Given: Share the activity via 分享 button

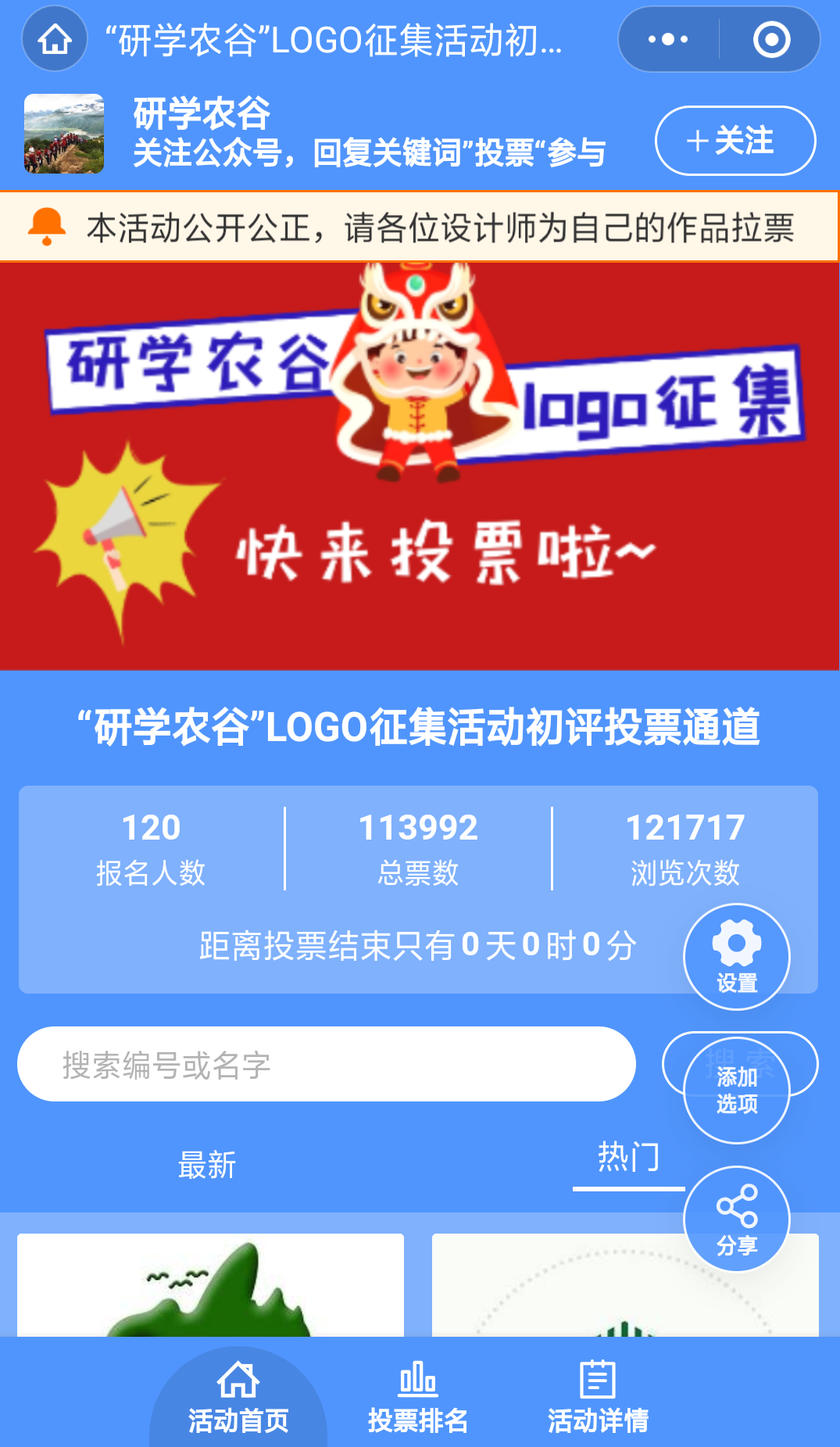Looking at the screenshot, I should 736,1220.
